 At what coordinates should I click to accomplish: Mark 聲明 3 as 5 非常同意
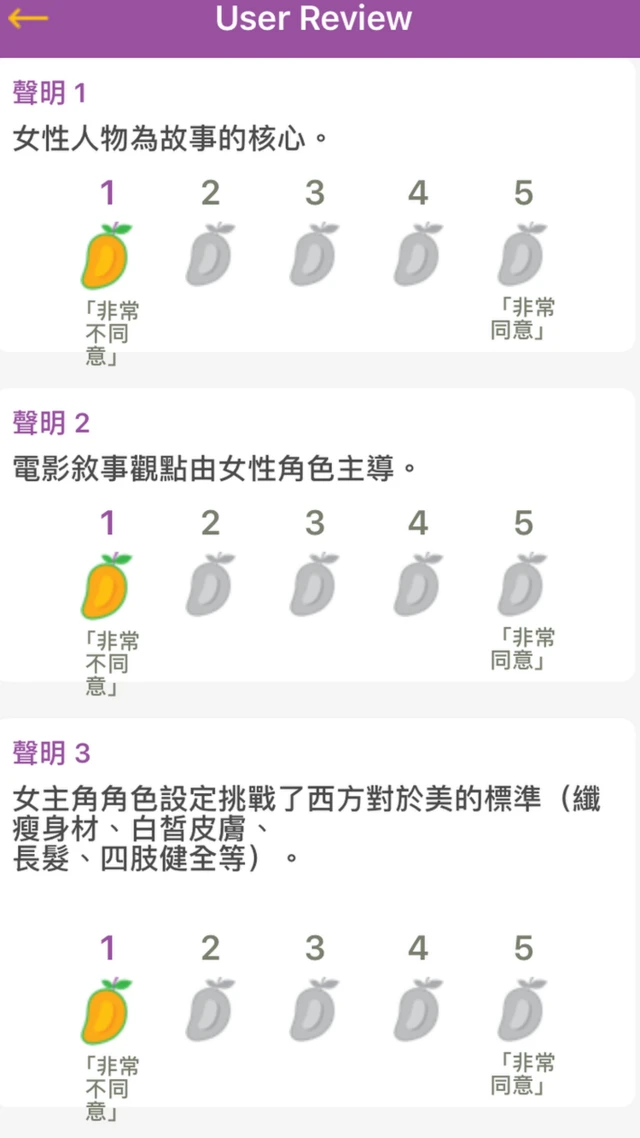(522, 1011)
